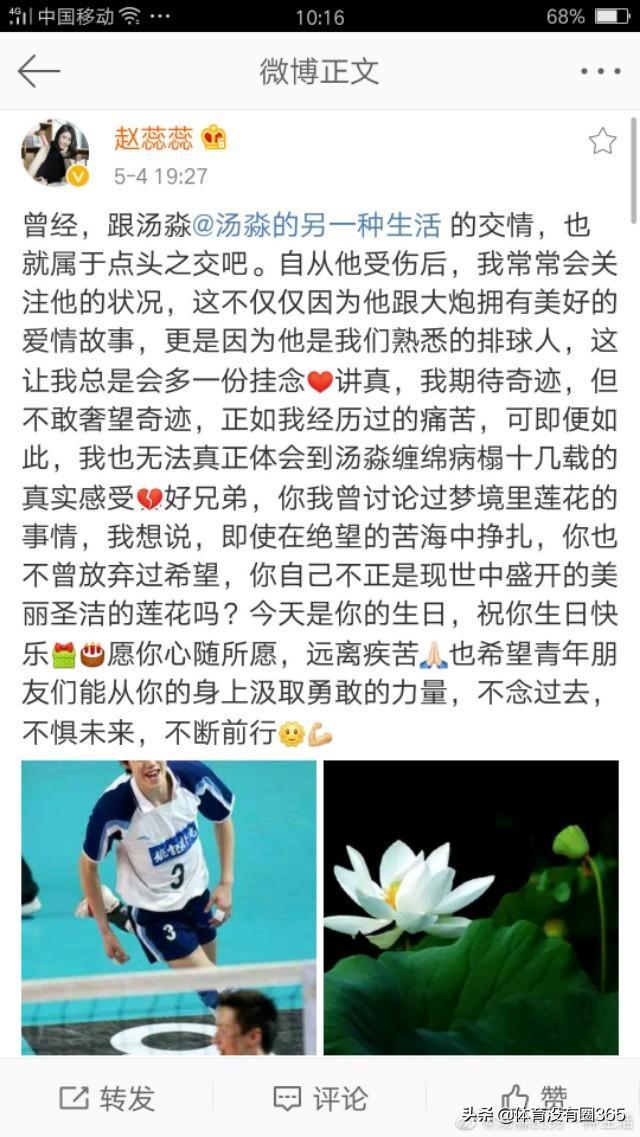This screenshot has width=640, height=1137.
Task: Open the 赵蕊蕊 username link
Action: click(x=152, y=137)
